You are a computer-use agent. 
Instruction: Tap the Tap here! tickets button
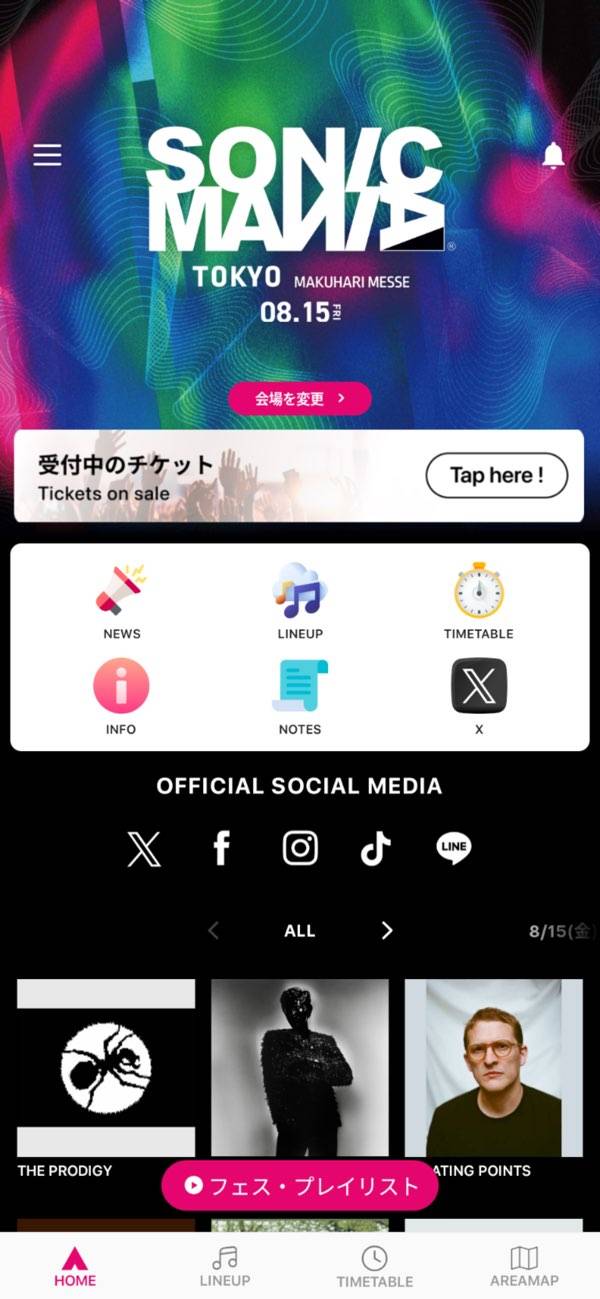click(x=496, y=475)
